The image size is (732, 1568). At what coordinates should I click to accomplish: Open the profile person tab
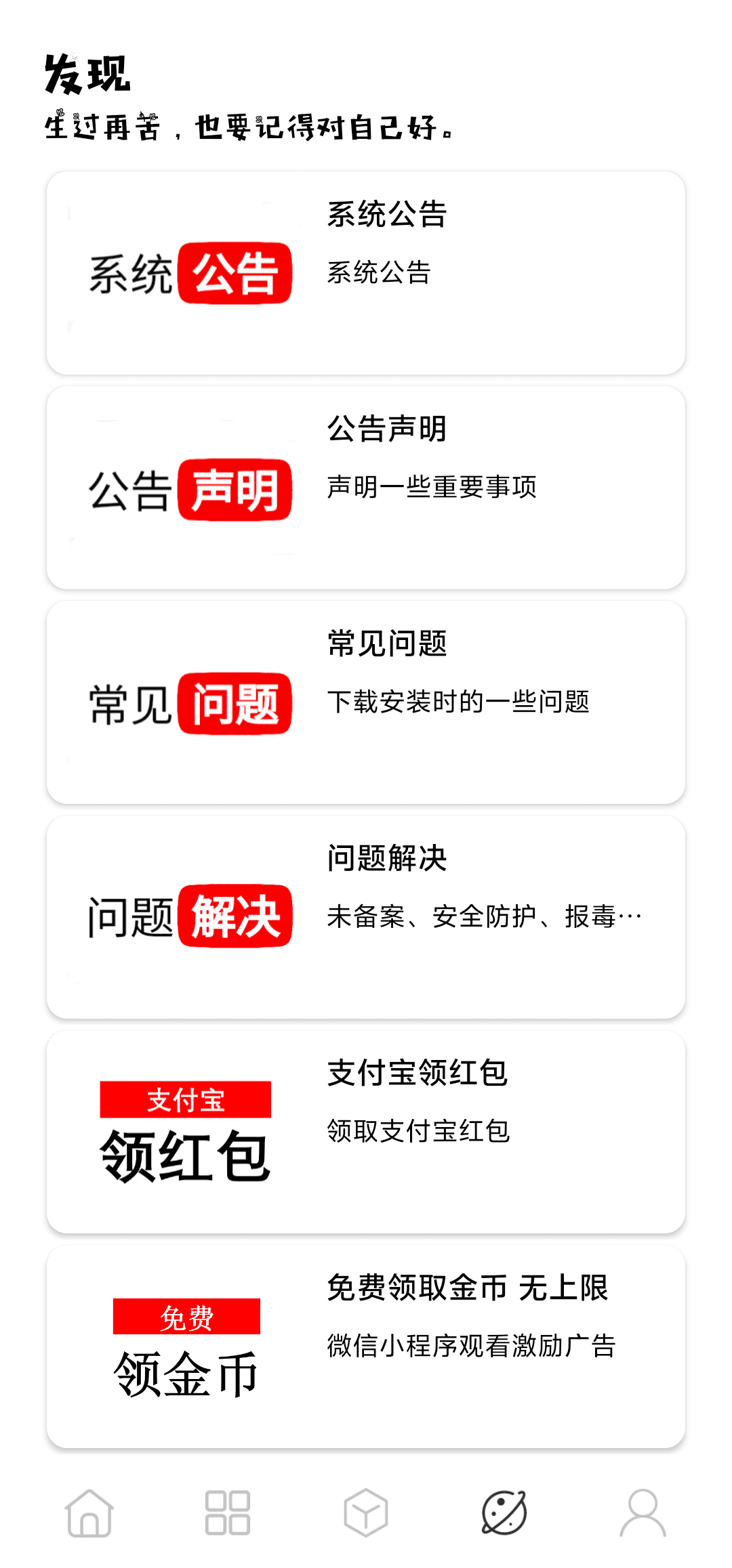(x=643, y=1513)
